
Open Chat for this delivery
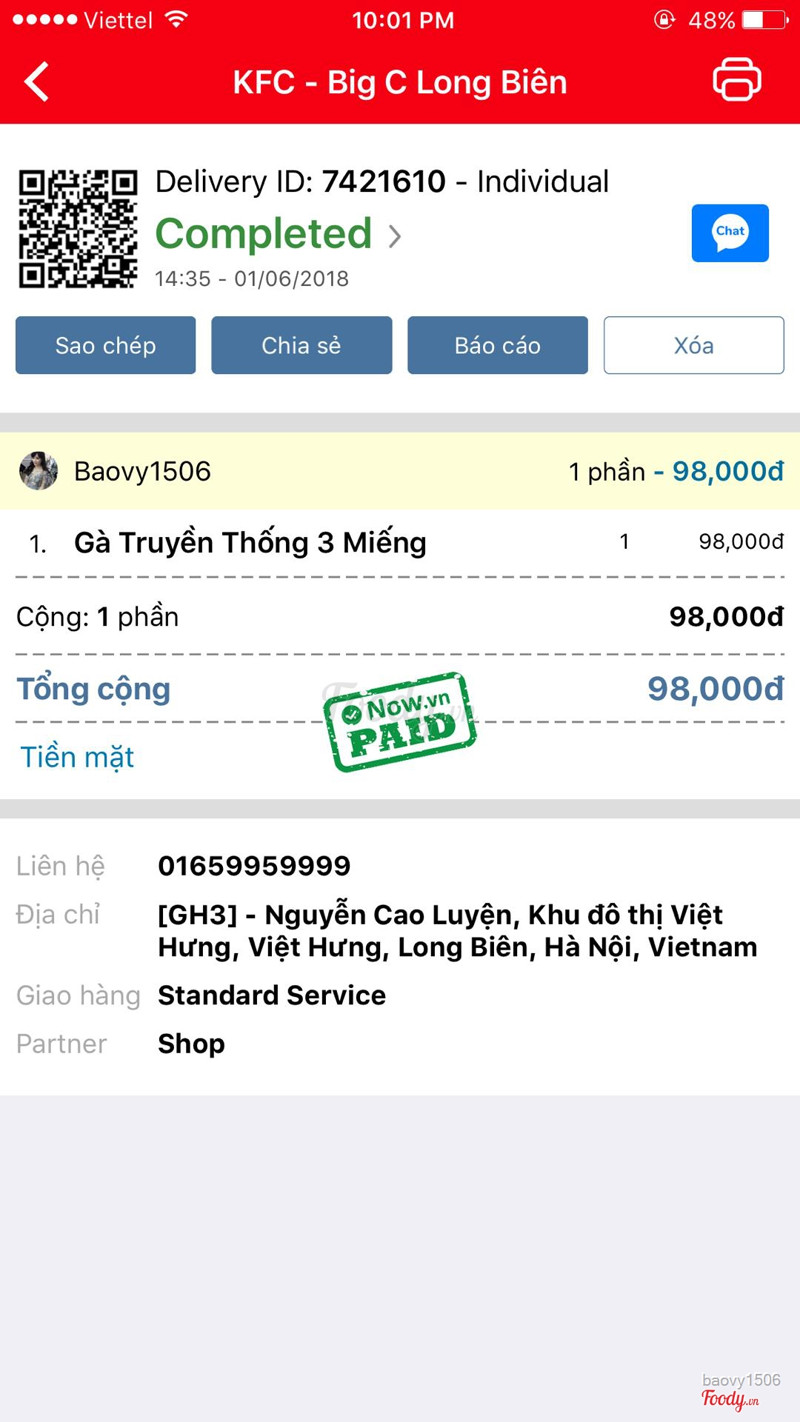[x=730, y=233]
